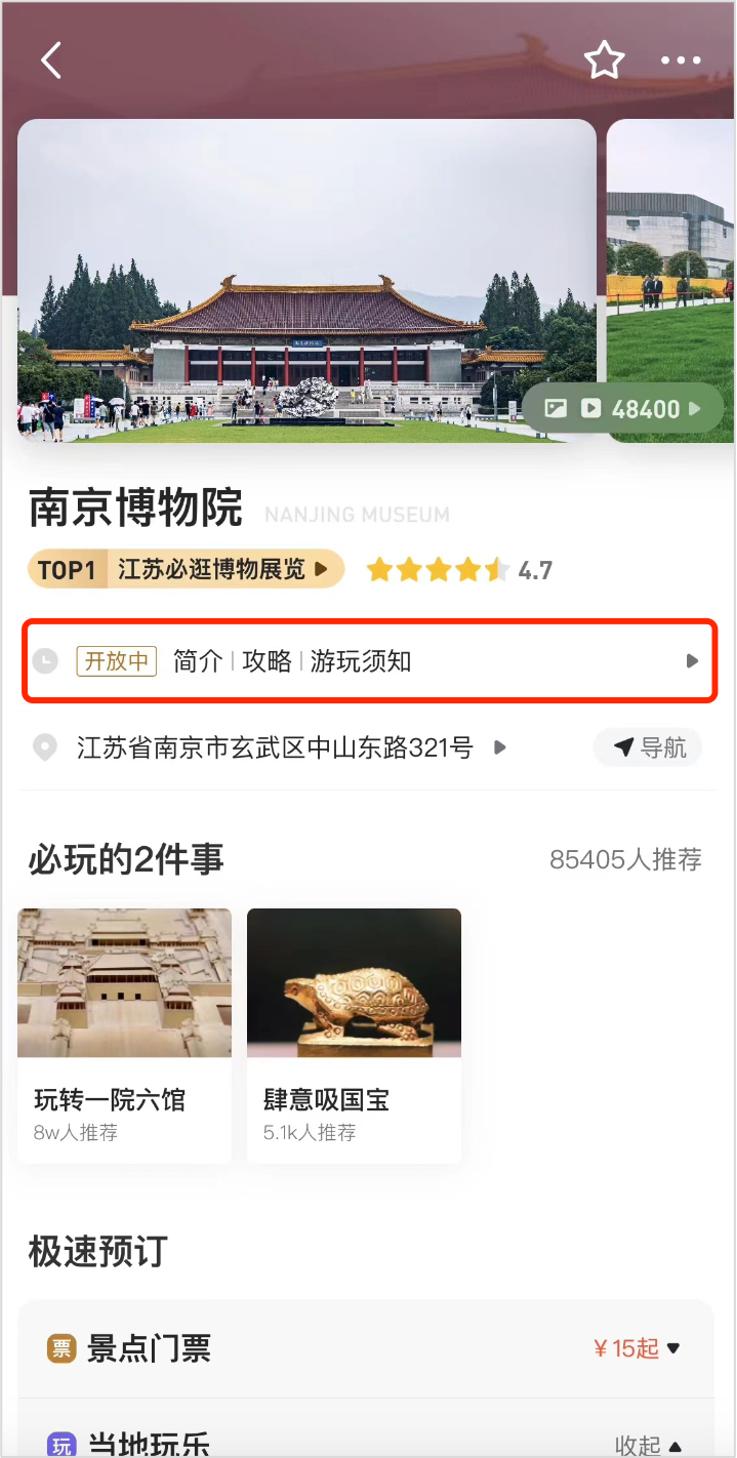Tap the 48400 media count badge
The width and height of the screenshot is (737, 1458).
point(646,408)
